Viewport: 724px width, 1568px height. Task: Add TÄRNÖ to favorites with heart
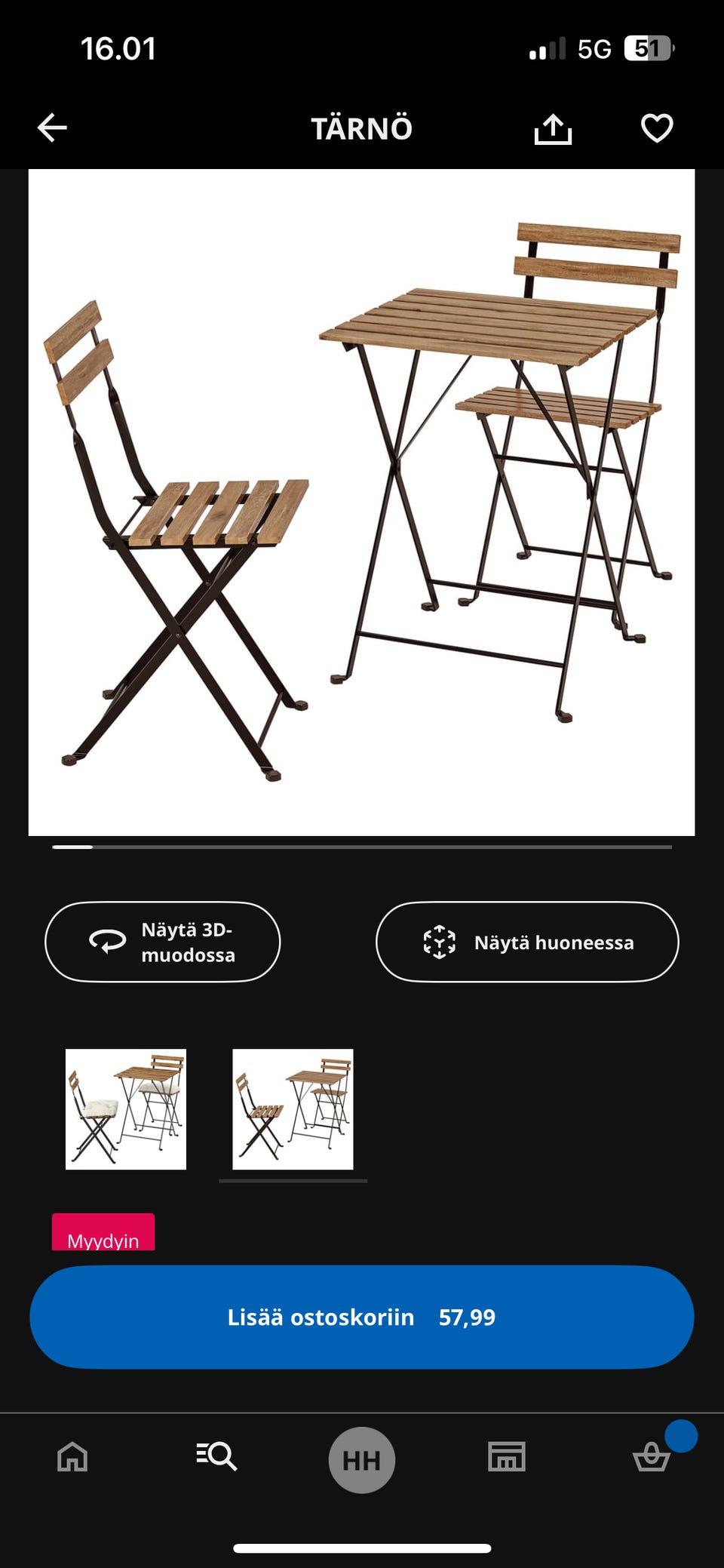pyautogui.click(x=657, y=128)
